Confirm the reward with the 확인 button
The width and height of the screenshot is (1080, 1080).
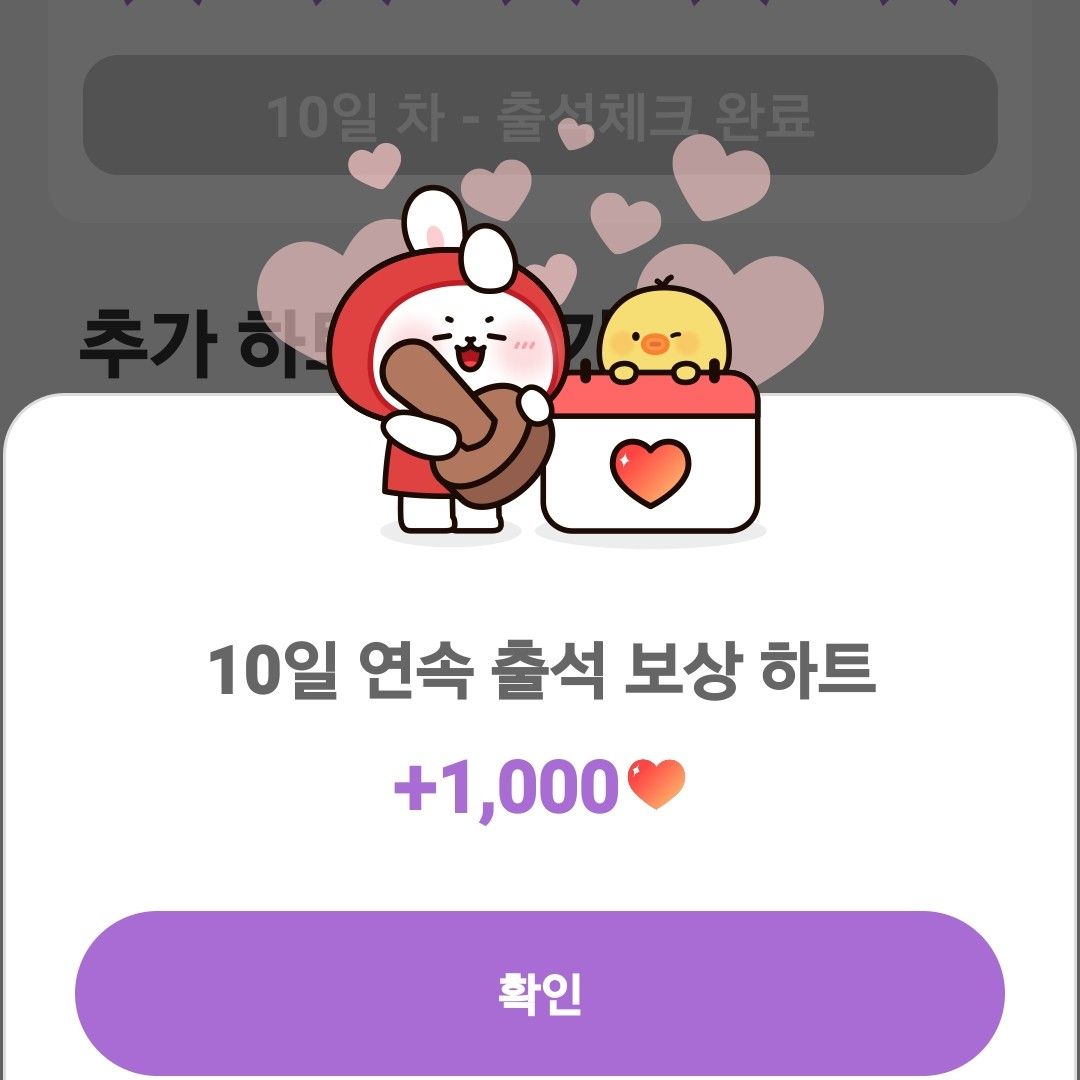pyautogui.click(x=540, y=992)
